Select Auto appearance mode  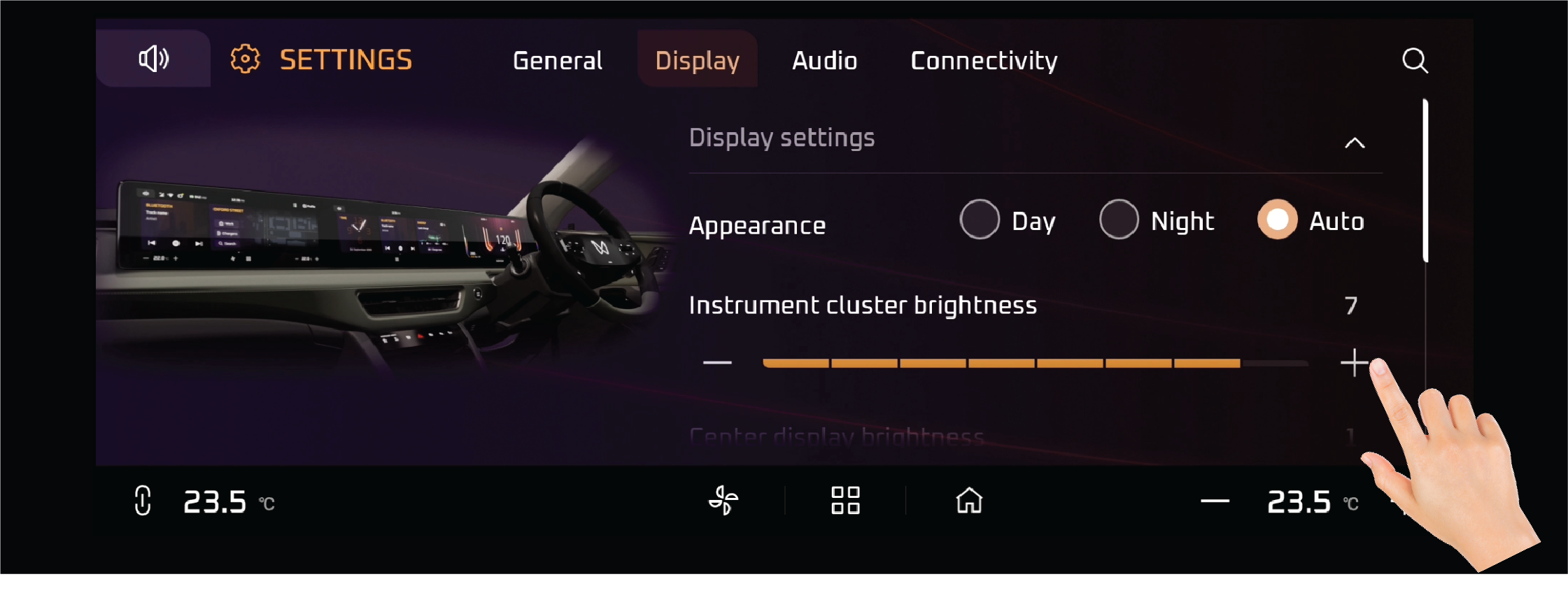click(x=1277, y=220)
